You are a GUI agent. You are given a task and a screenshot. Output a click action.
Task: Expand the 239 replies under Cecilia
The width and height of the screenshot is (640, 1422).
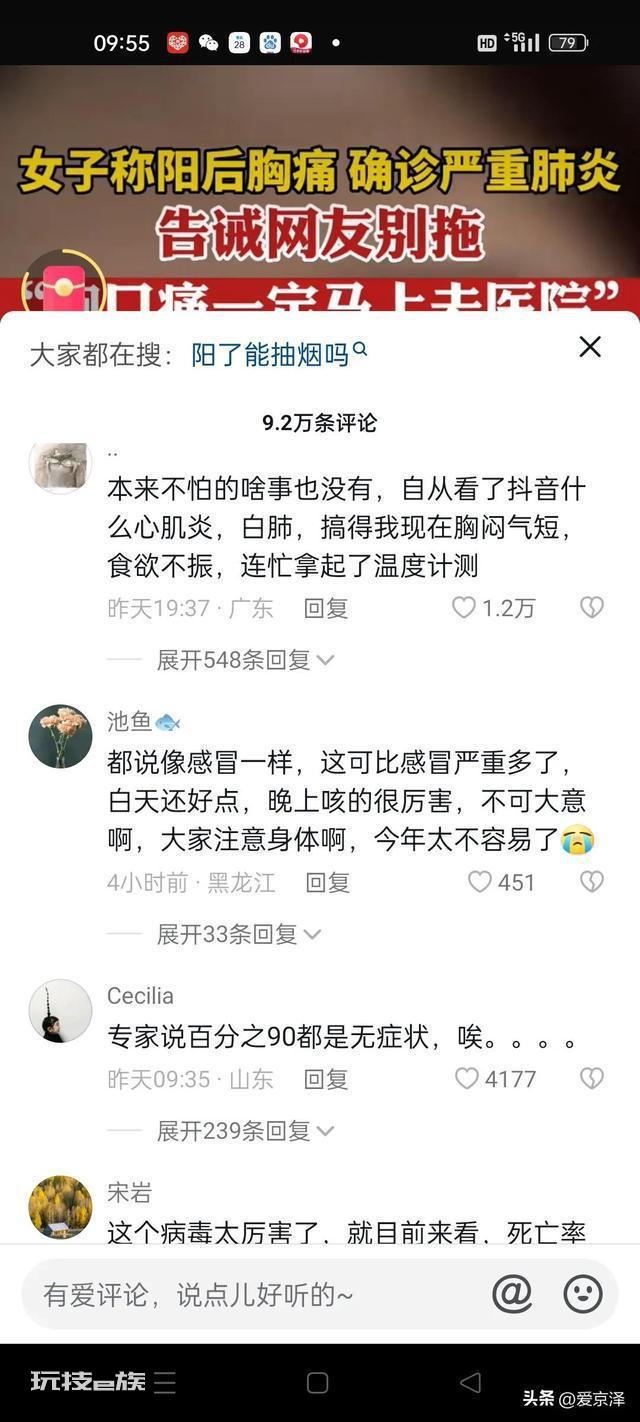[x=245, y=1131]
